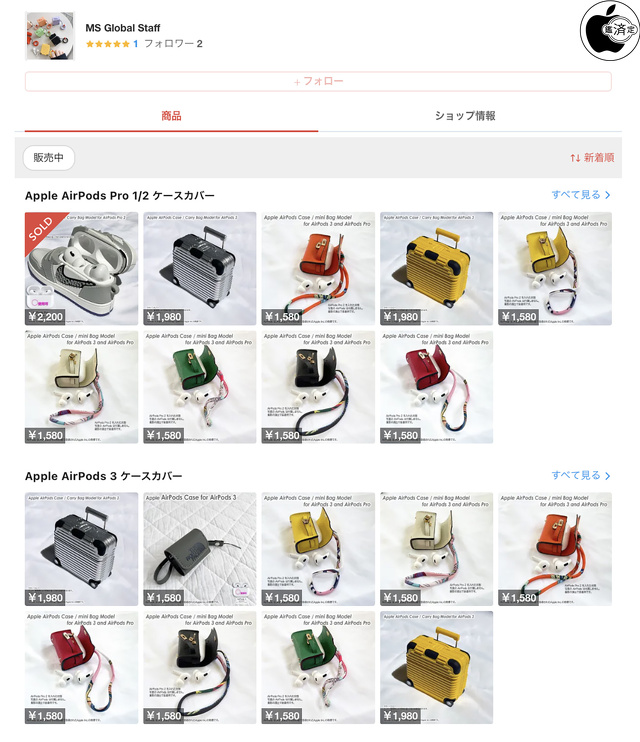640x742 pixels.
Task: Open the black mini bag in AirPods 3
Action: coord(200,667)
